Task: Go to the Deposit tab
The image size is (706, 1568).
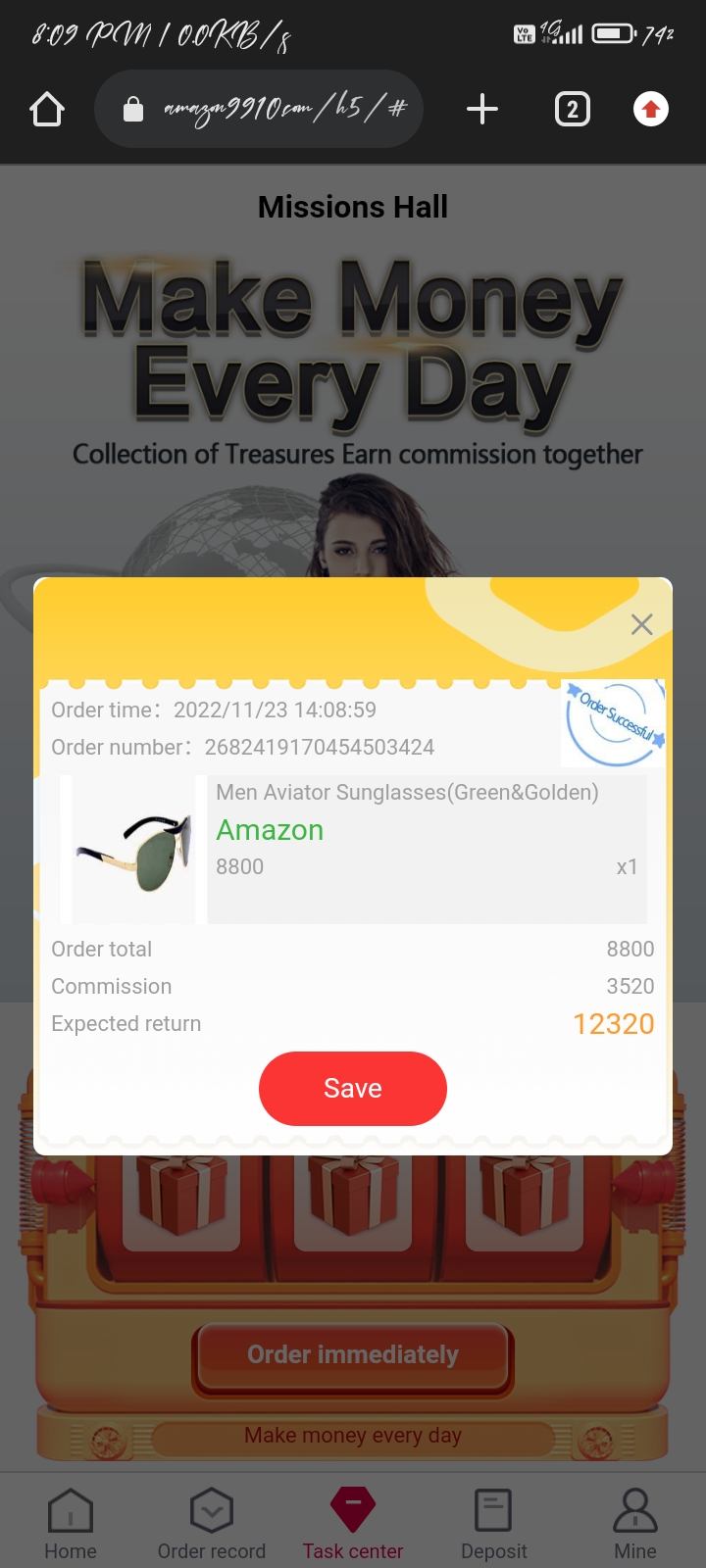Action: pos(493,1524)
